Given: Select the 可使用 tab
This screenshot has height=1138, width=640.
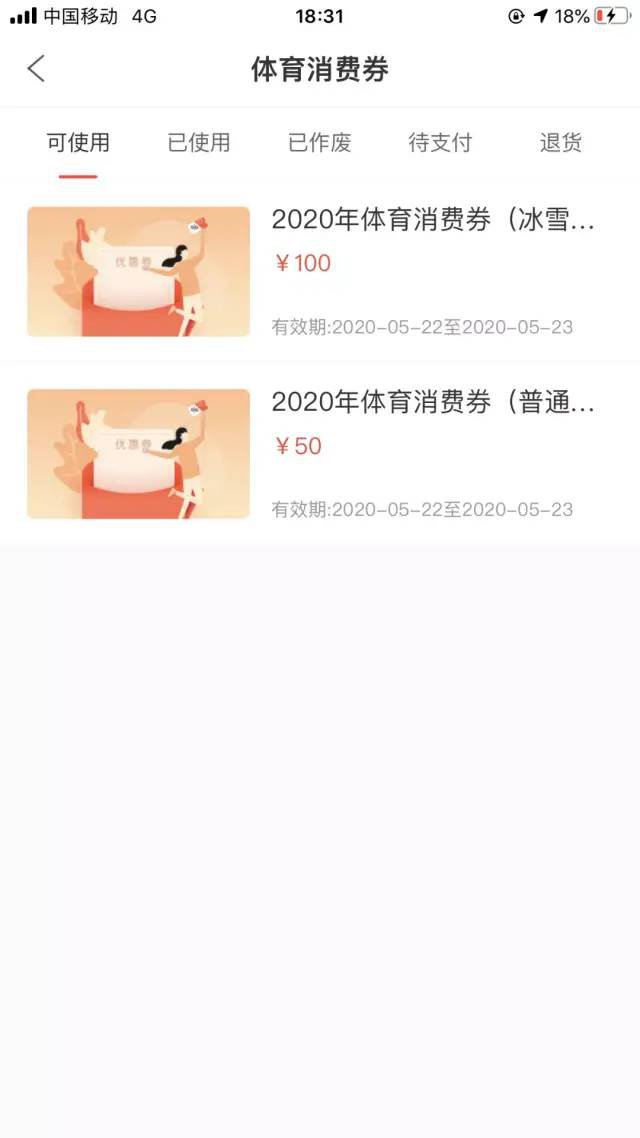Looking at the screenshot, I should [x=78, y=143].
